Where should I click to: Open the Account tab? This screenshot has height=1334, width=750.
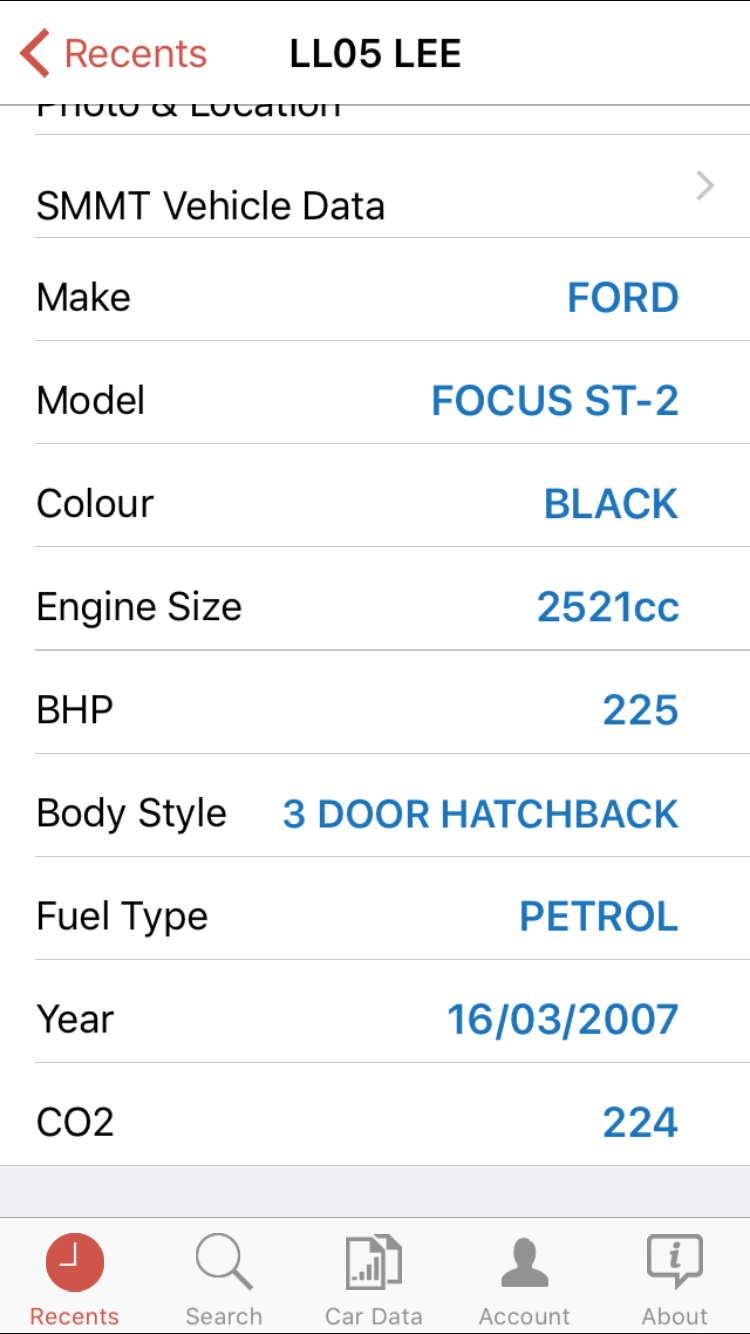pyautogui.click(x=524, y=1278)
